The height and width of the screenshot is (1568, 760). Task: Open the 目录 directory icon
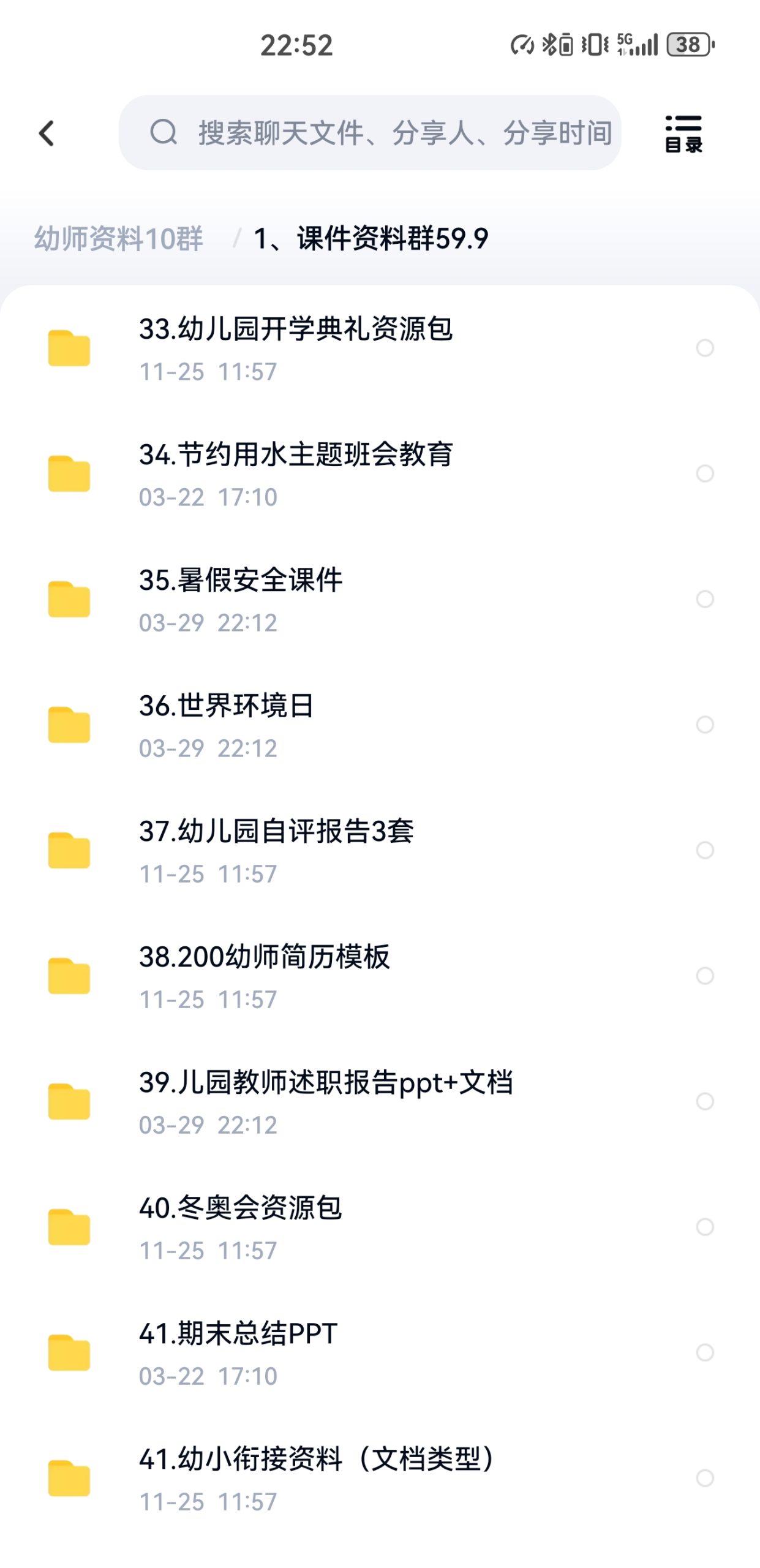click(683, 133)
